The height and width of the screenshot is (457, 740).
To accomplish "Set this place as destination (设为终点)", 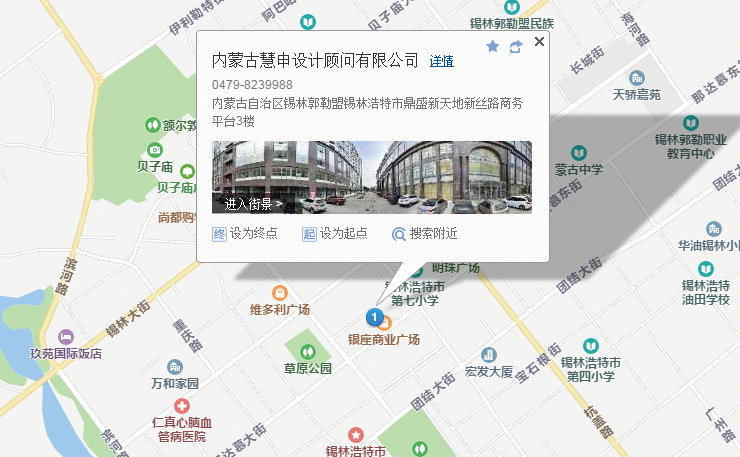I will 243,233.
